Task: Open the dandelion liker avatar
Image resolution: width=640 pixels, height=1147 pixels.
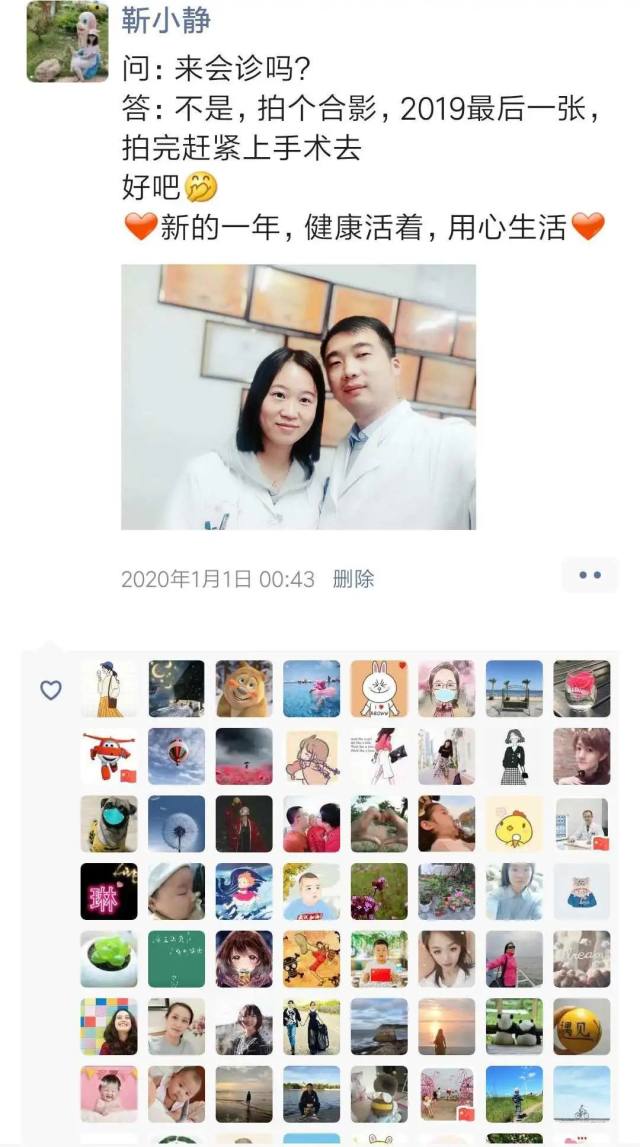Action: pyautogui.click(x=176, y=823)
